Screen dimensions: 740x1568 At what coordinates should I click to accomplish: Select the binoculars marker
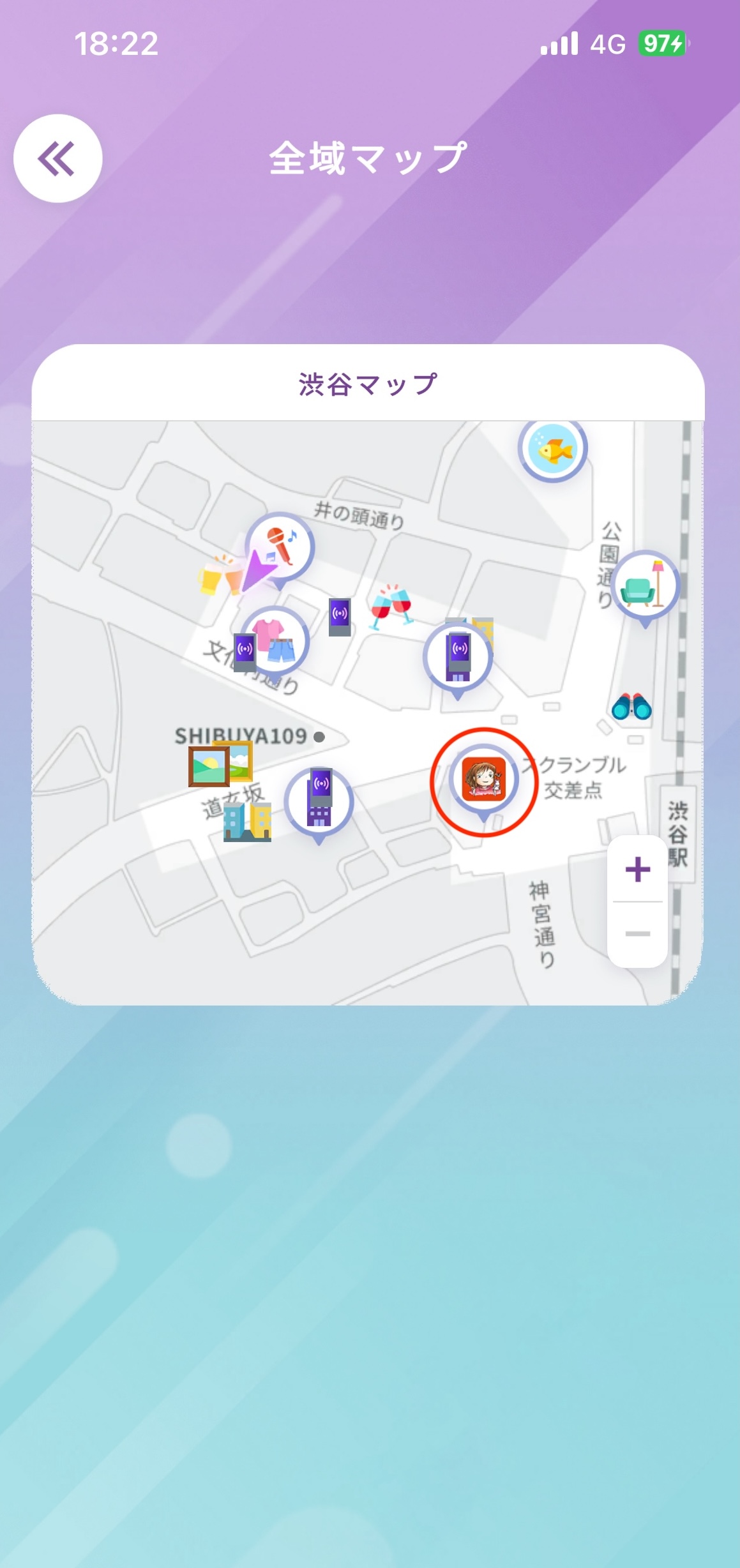point(631,707)
